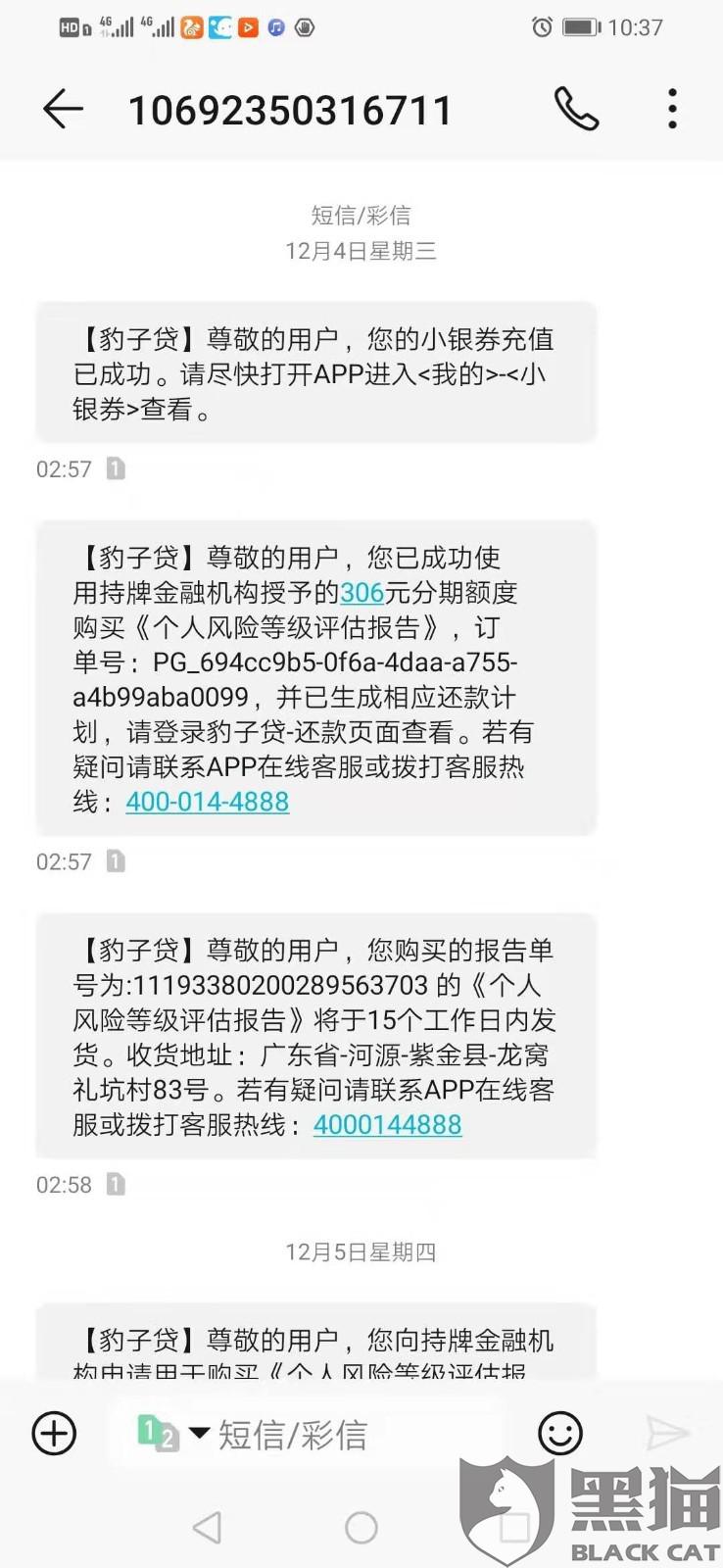Open the emoji smiley picker

[x=560, y=1434]
